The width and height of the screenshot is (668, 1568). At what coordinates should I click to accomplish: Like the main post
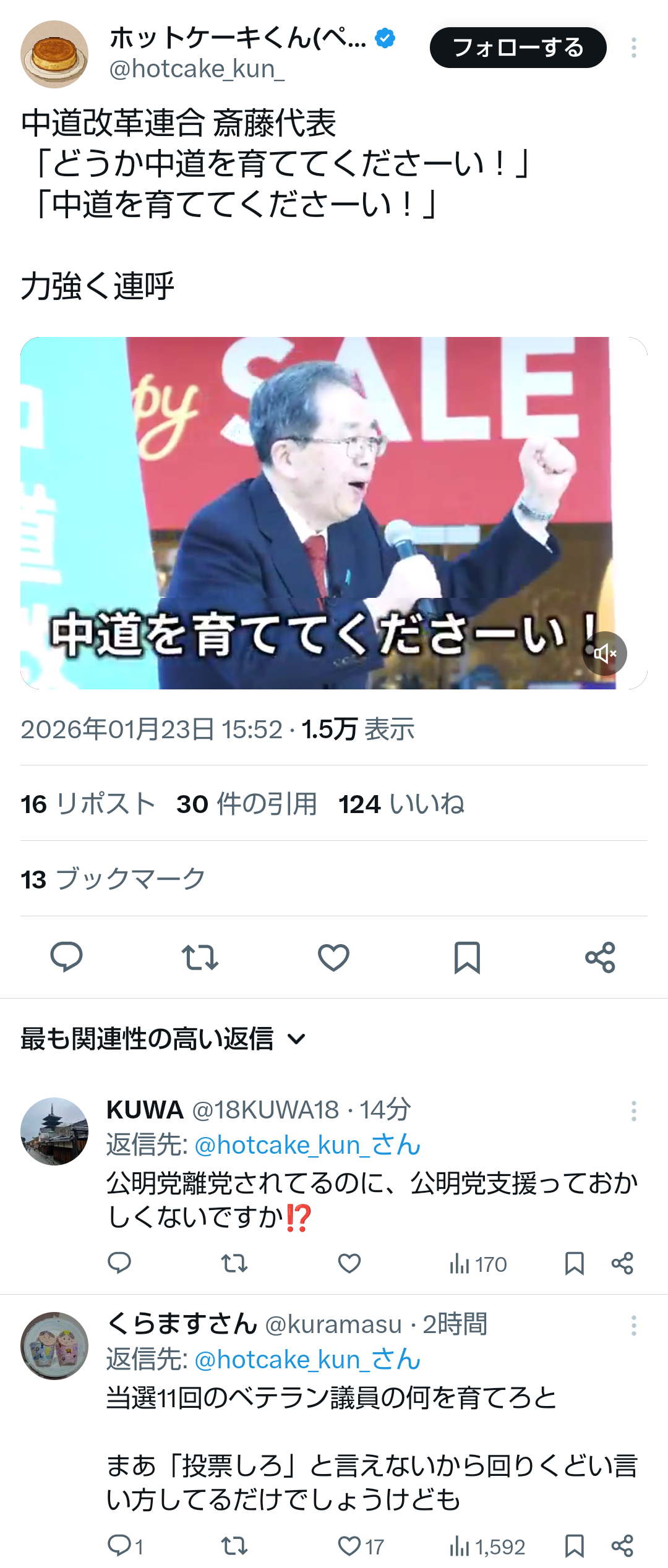333,957
